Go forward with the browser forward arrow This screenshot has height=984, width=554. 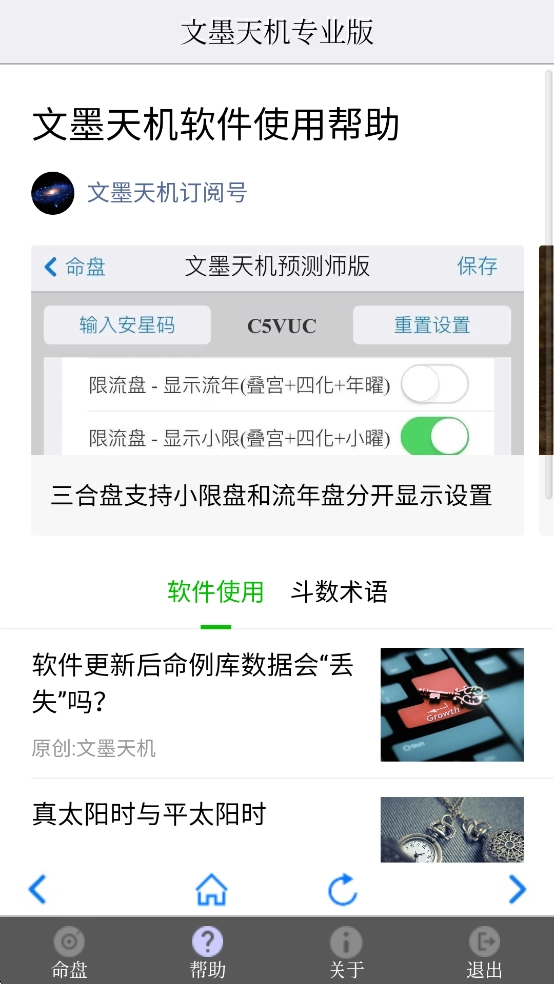[x=517, y=889]
